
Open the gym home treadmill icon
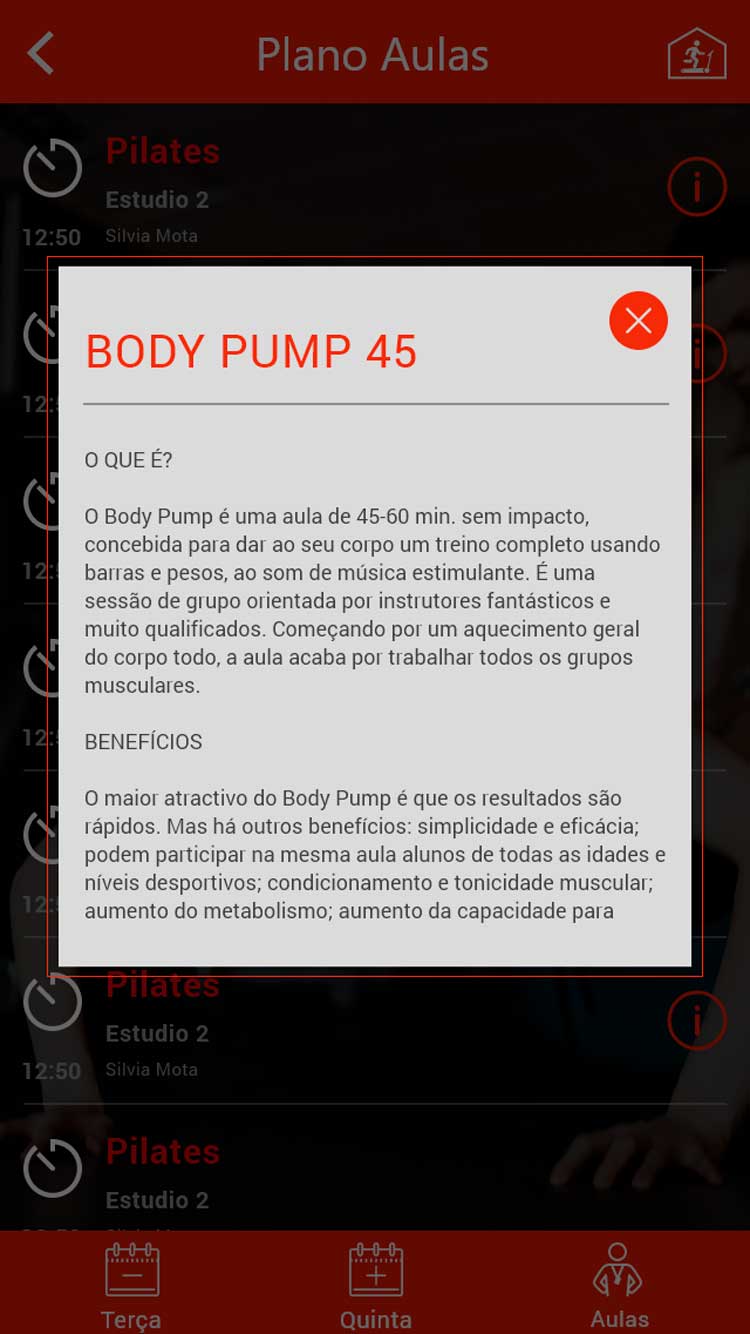697,53
